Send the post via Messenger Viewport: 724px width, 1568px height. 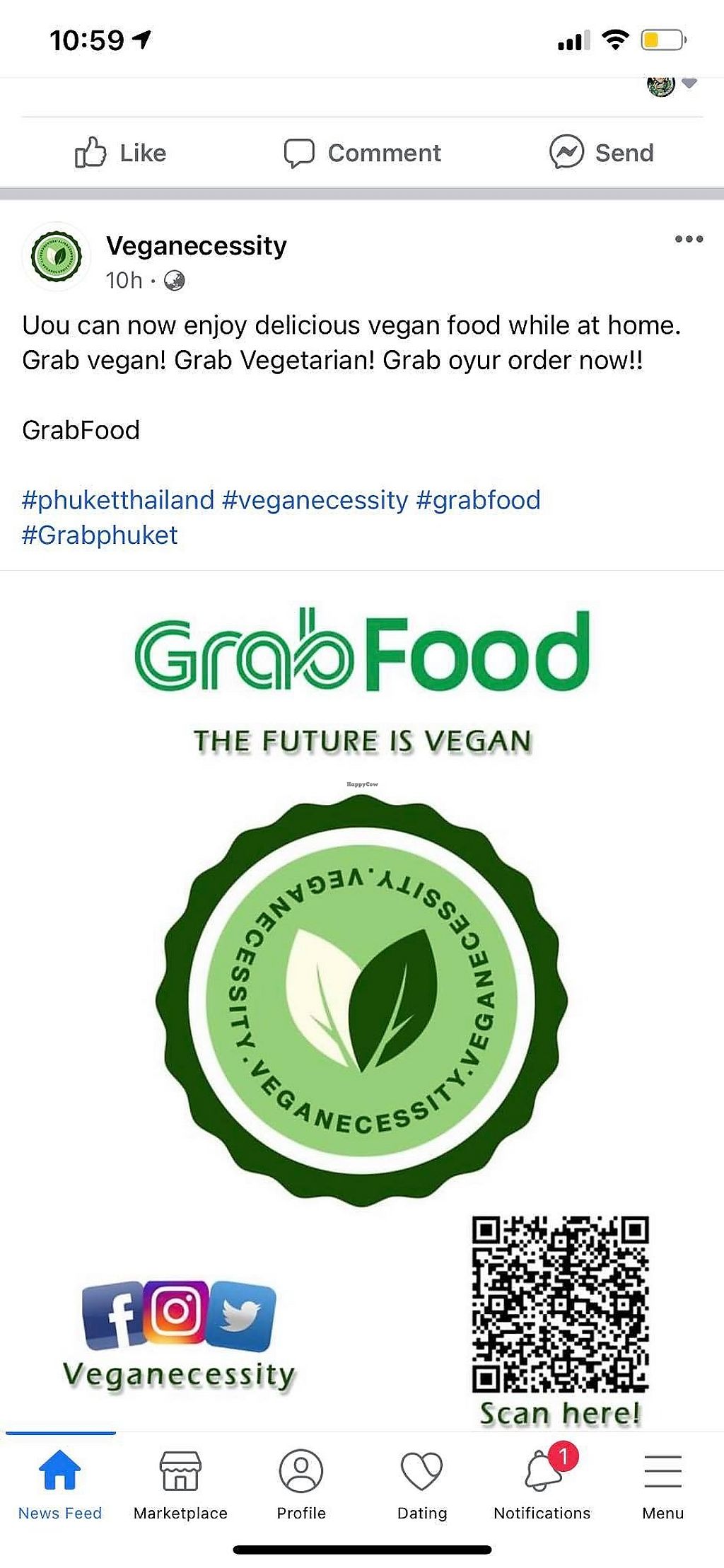point(602,153)
